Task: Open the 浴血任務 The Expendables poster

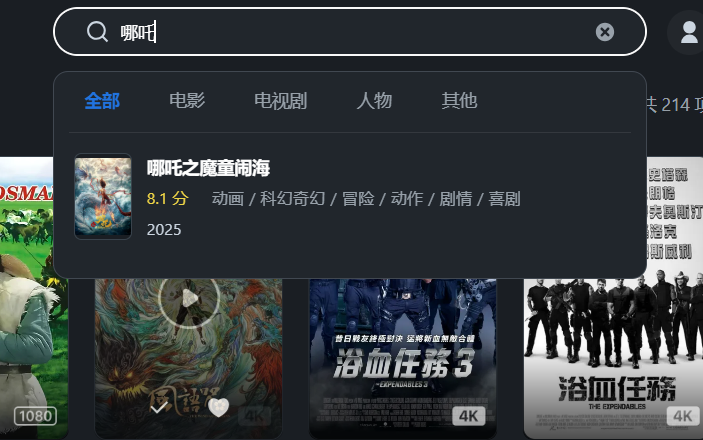Action: [x=610, y=360]
